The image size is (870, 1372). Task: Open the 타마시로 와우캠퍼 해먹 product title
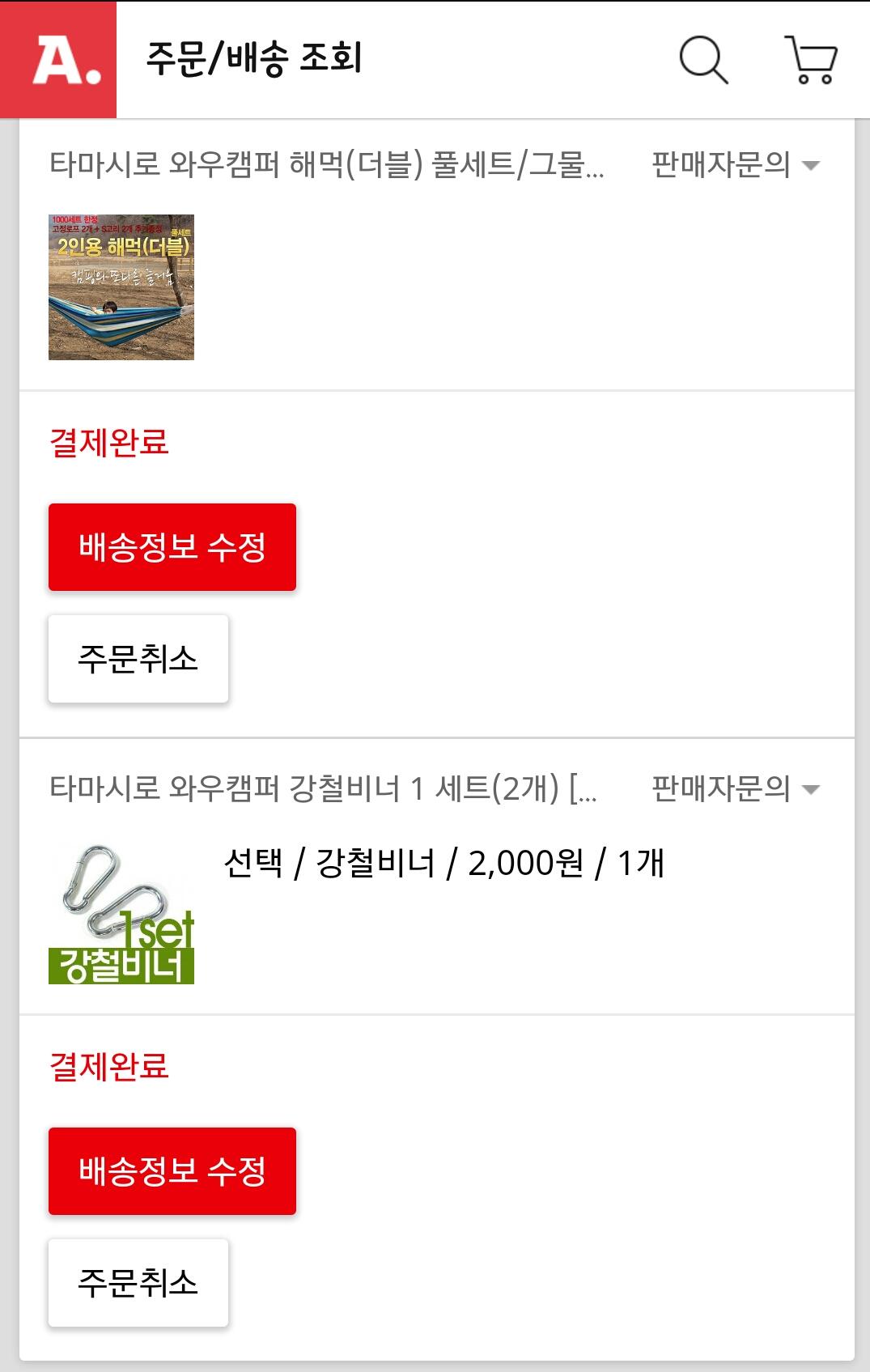326,164
